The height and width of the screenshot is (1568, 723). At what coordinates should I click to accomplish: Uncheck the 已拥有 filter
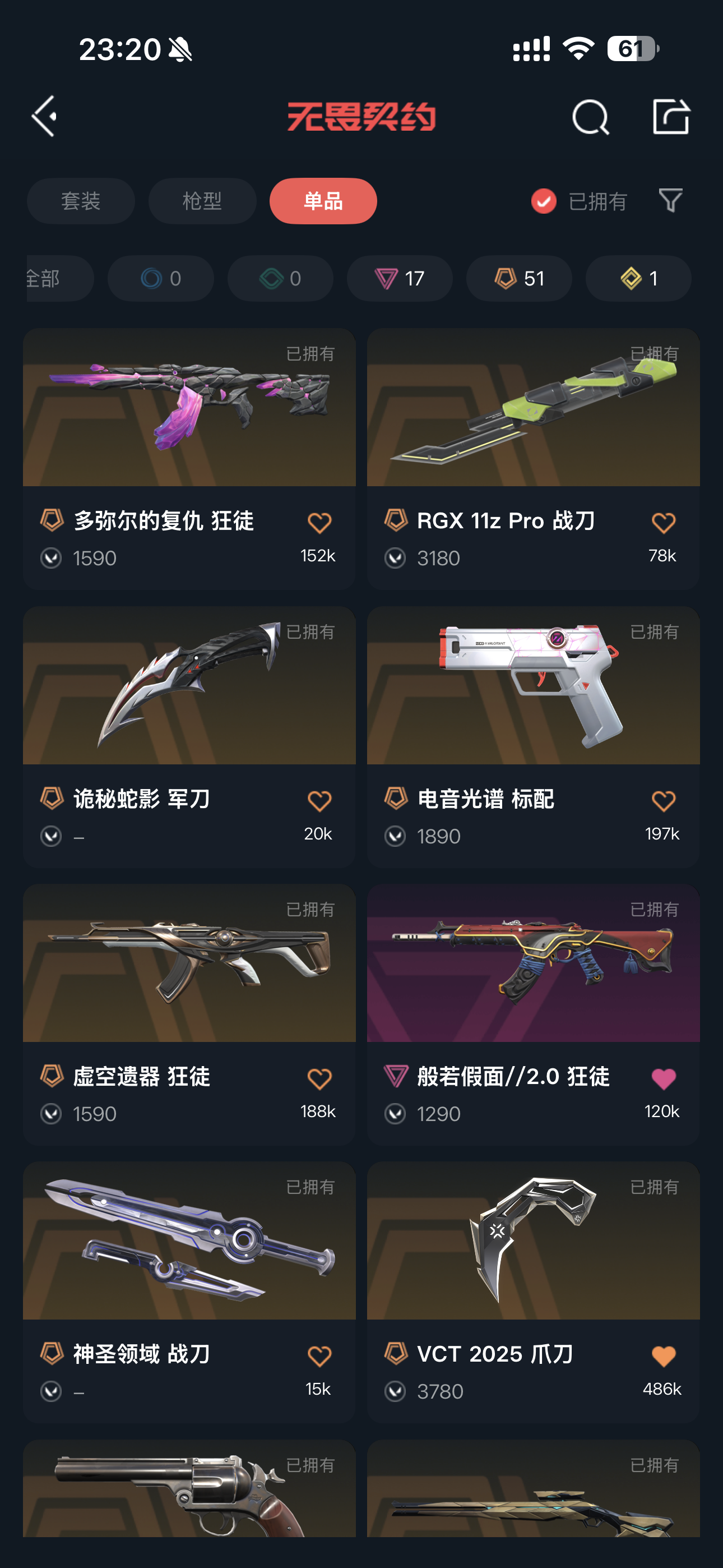pos(544,201)
